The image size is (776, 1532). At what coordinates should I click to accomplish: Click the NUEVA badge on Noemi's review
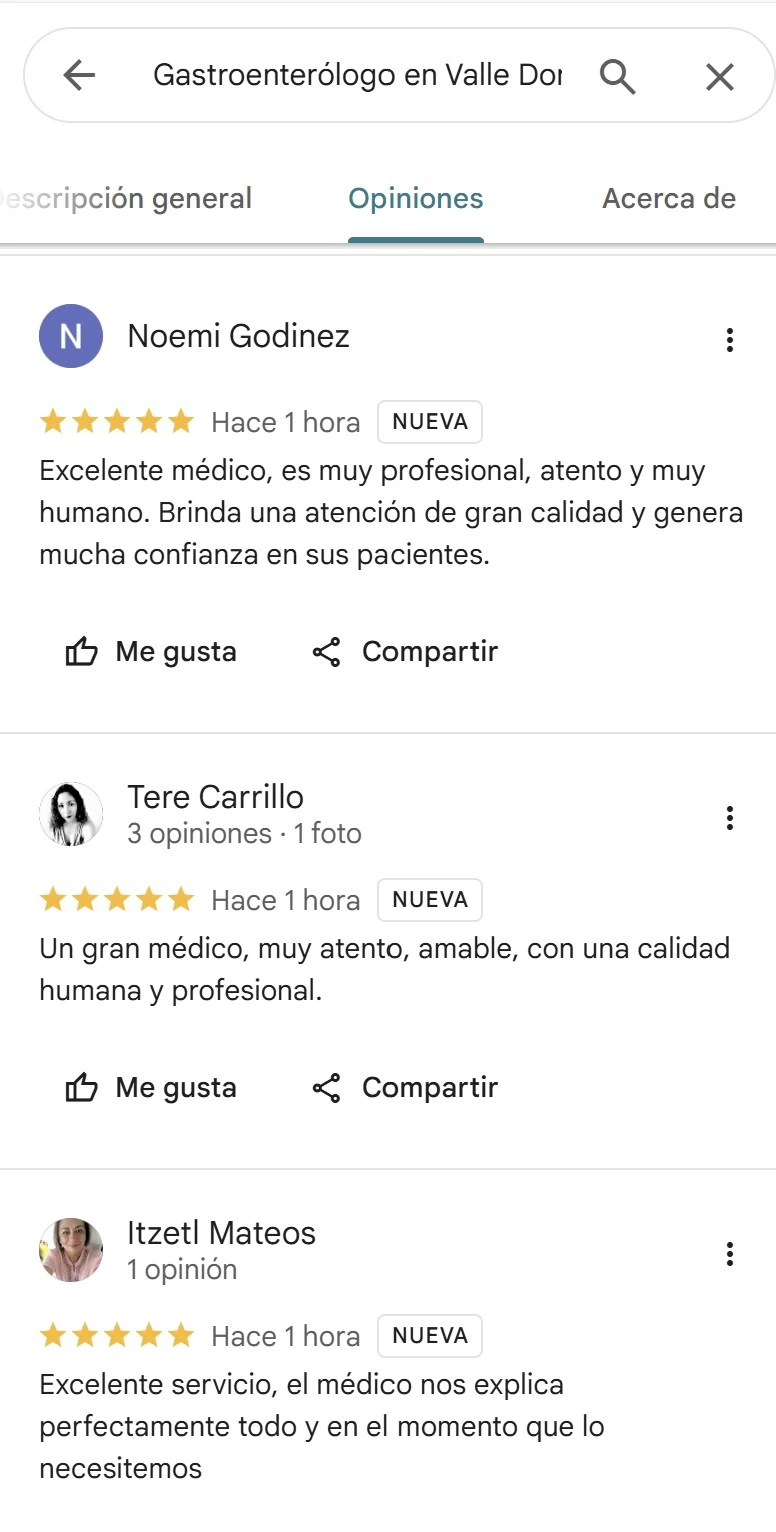430,421
